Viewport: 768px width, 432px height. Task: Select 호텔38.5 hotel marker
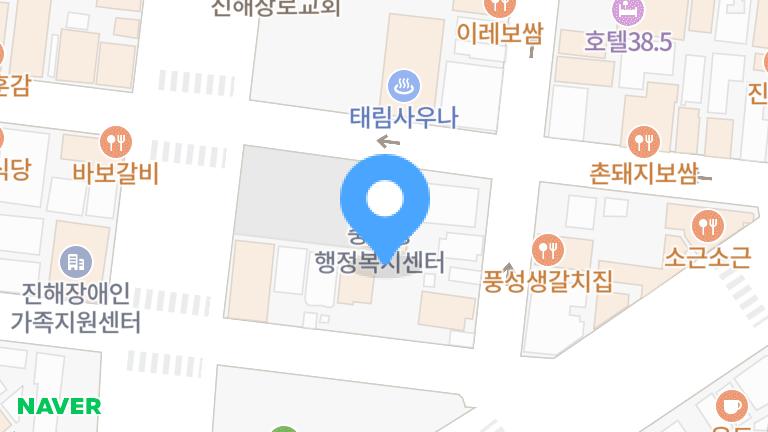[629, 13]
